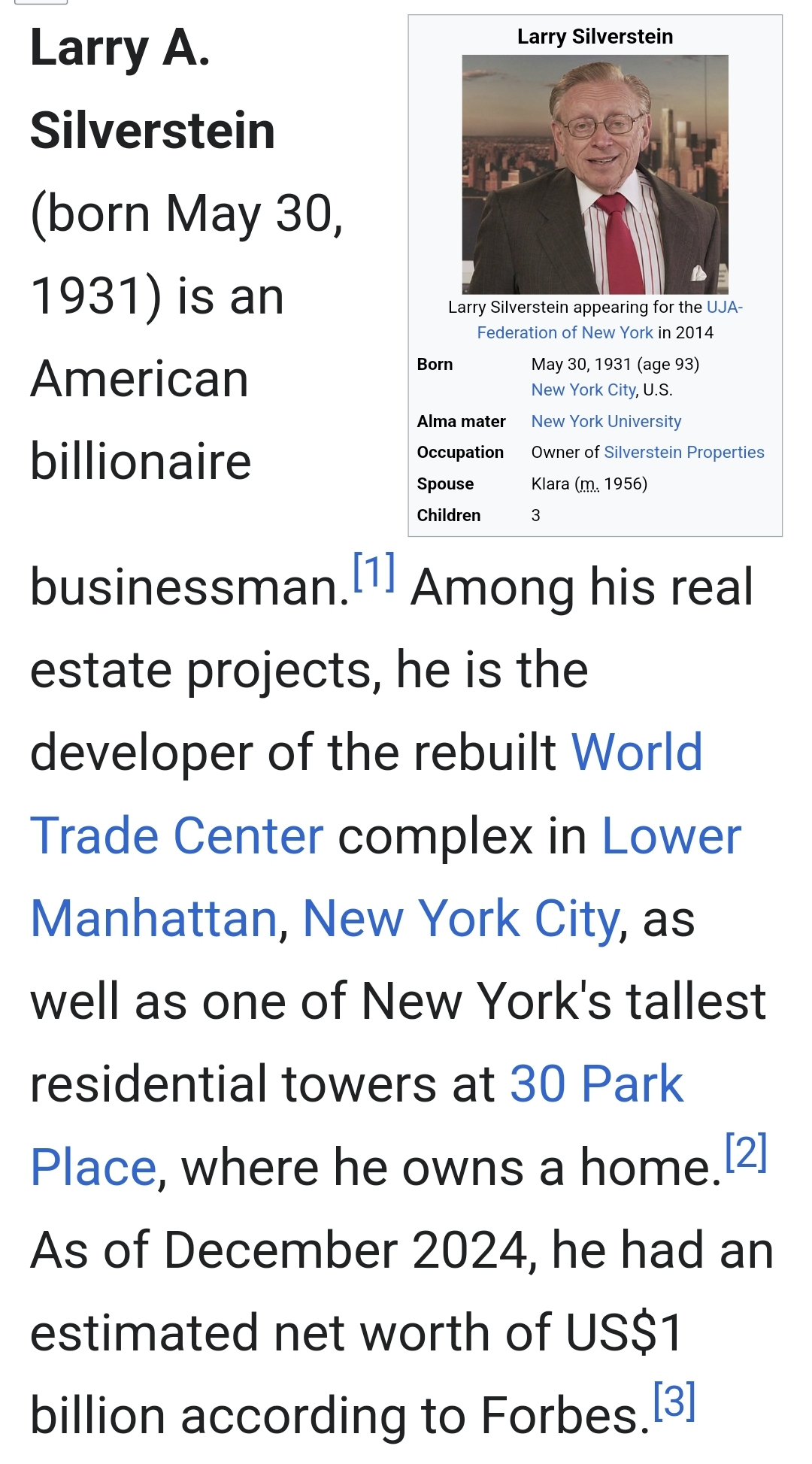Open New York City link in paragraph

pos(461,918)
